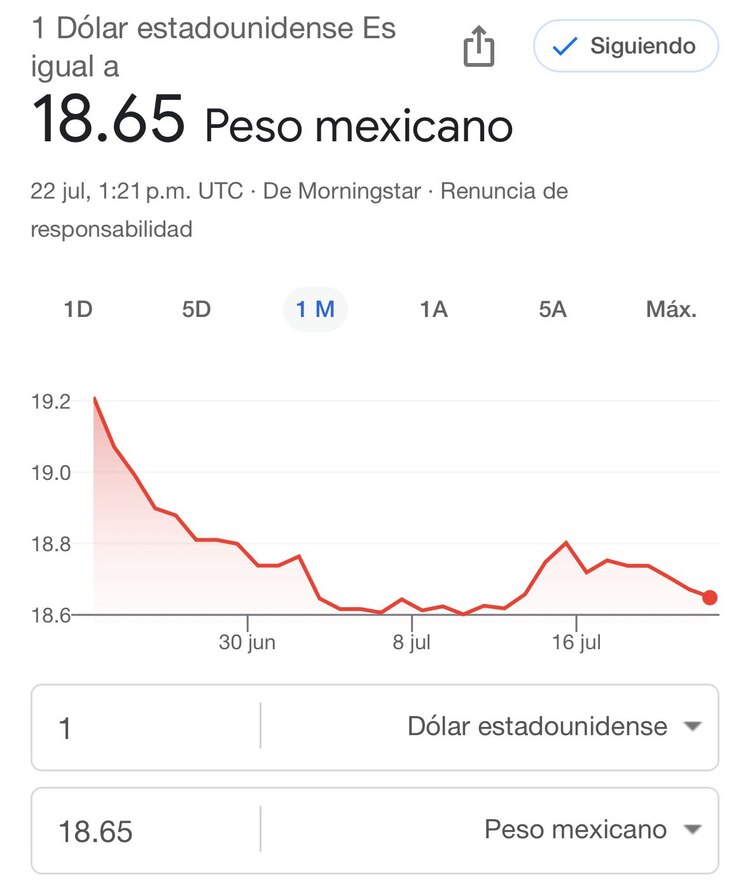Select the red endpoint dot on the chart

710,597
